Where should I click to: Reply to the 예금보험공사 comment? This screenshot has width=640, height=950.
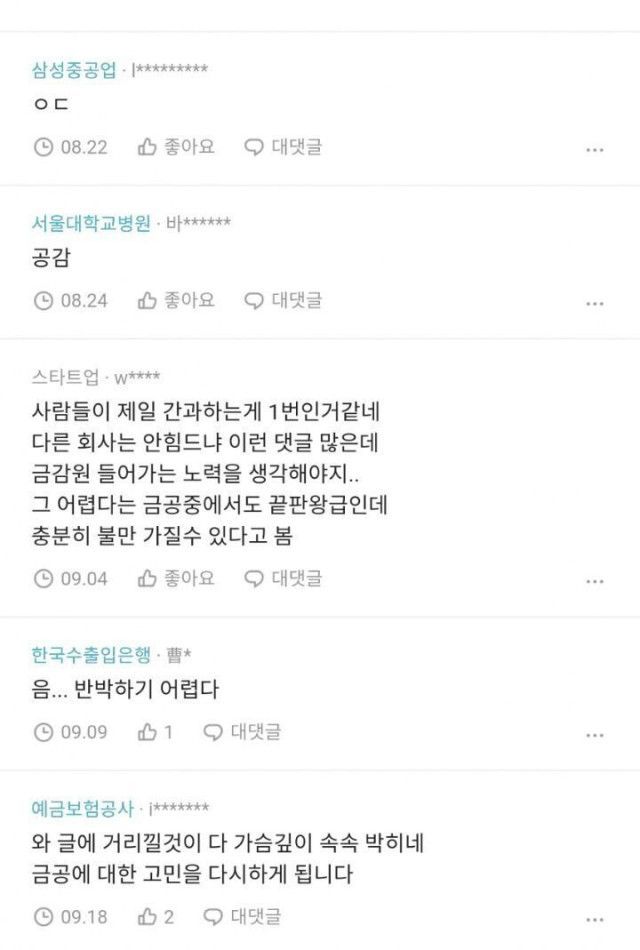(x=242, y=916)
